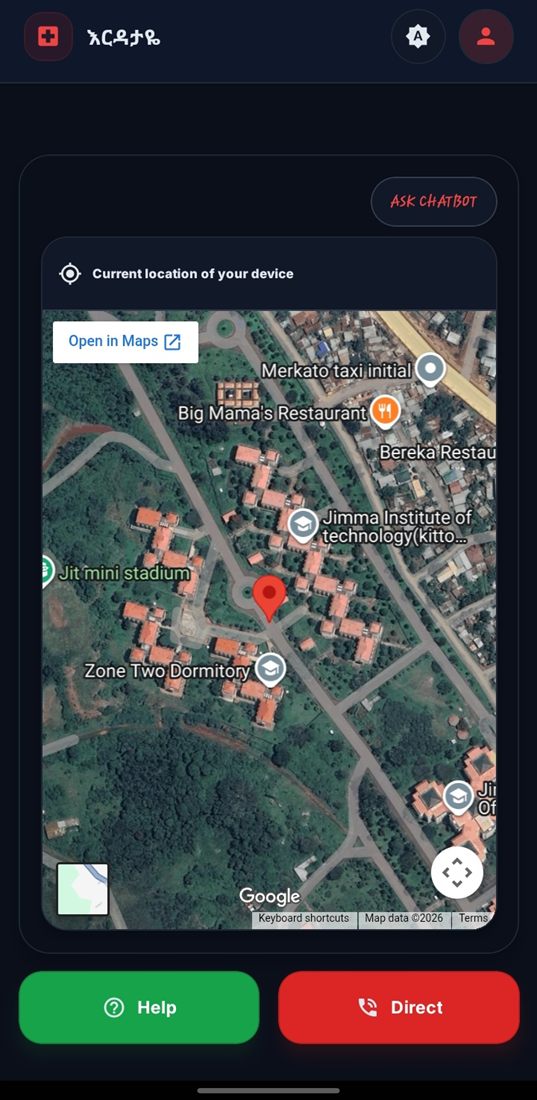Tap the Merkato taxi initial marker
This screenshot has height=1100, width=537.
(430, 370)
